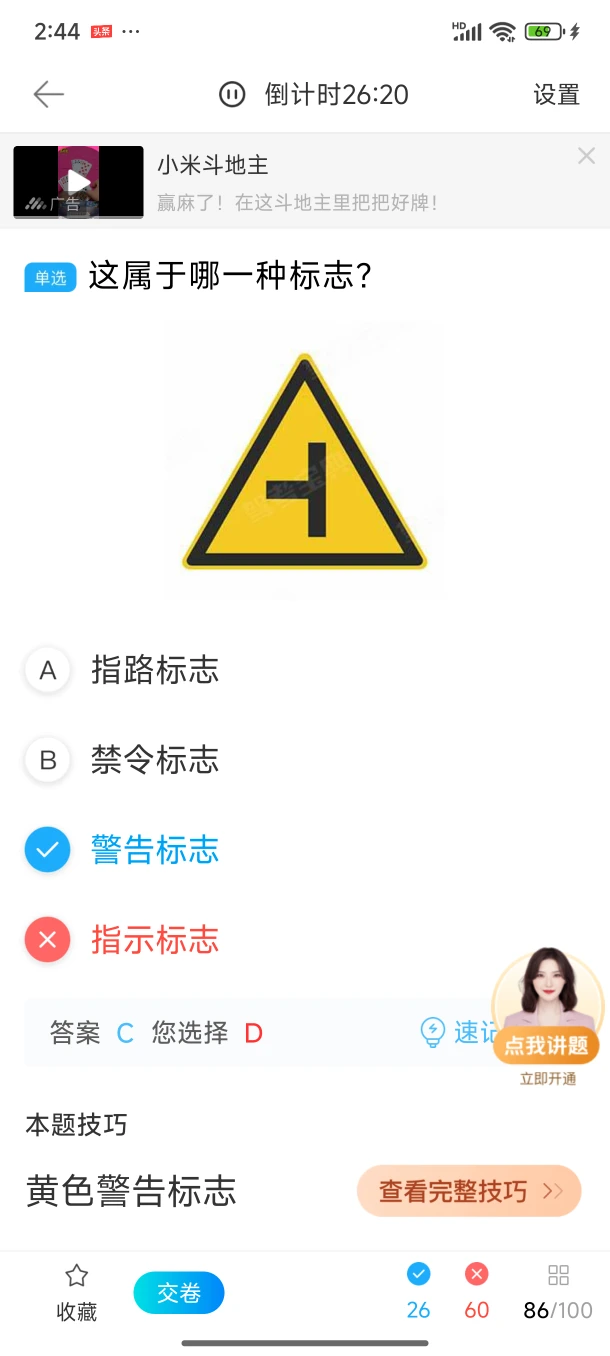Add this question to 收藏
Image resolution: width=610 pixels, height=1356 pixels.
(76, 1291)
